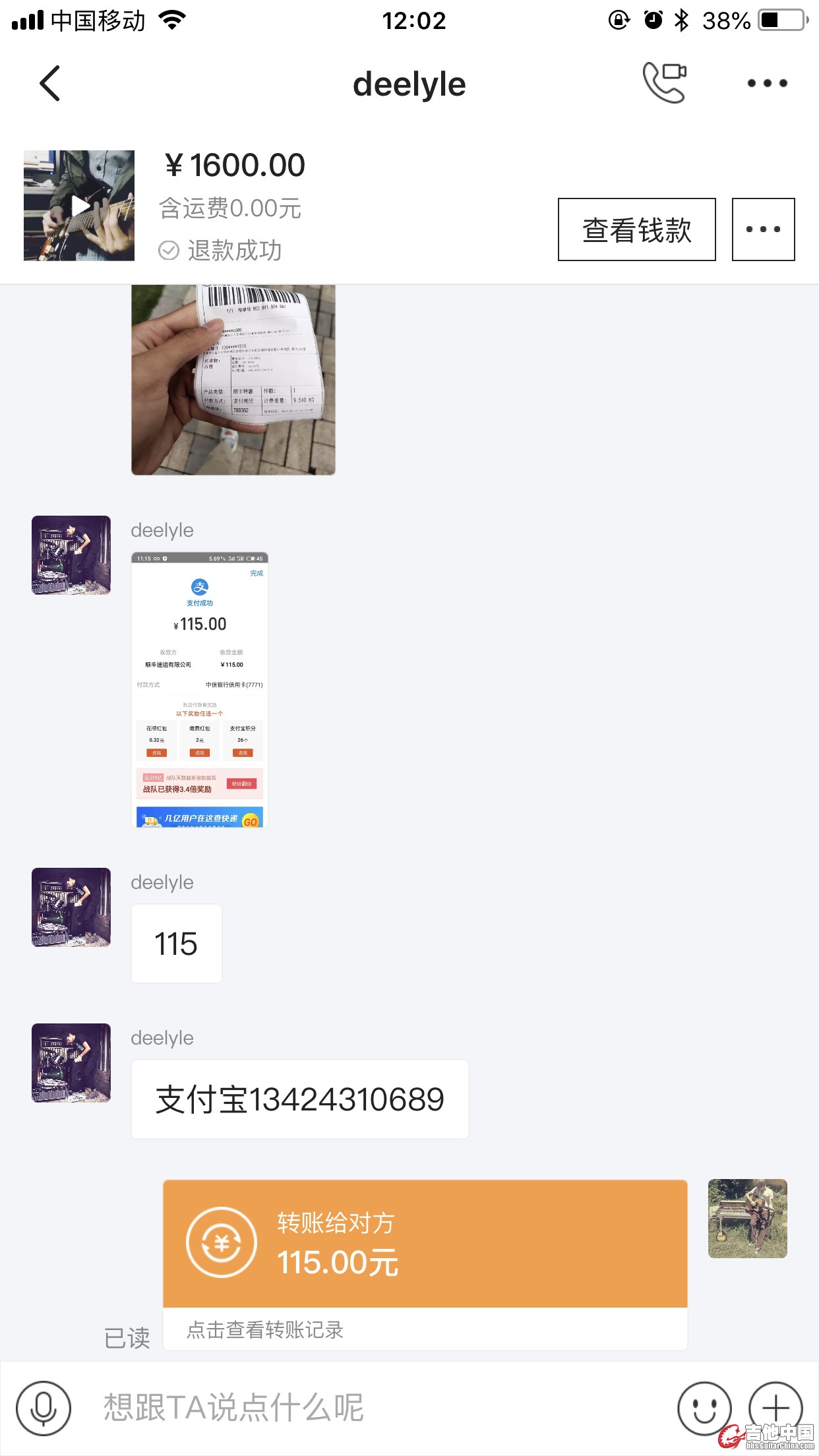The height and width of the screenshot is (1456, 819).
Task: Open deelyle's profile avatar beside the 115 message
Action: (x=71, y=907)
